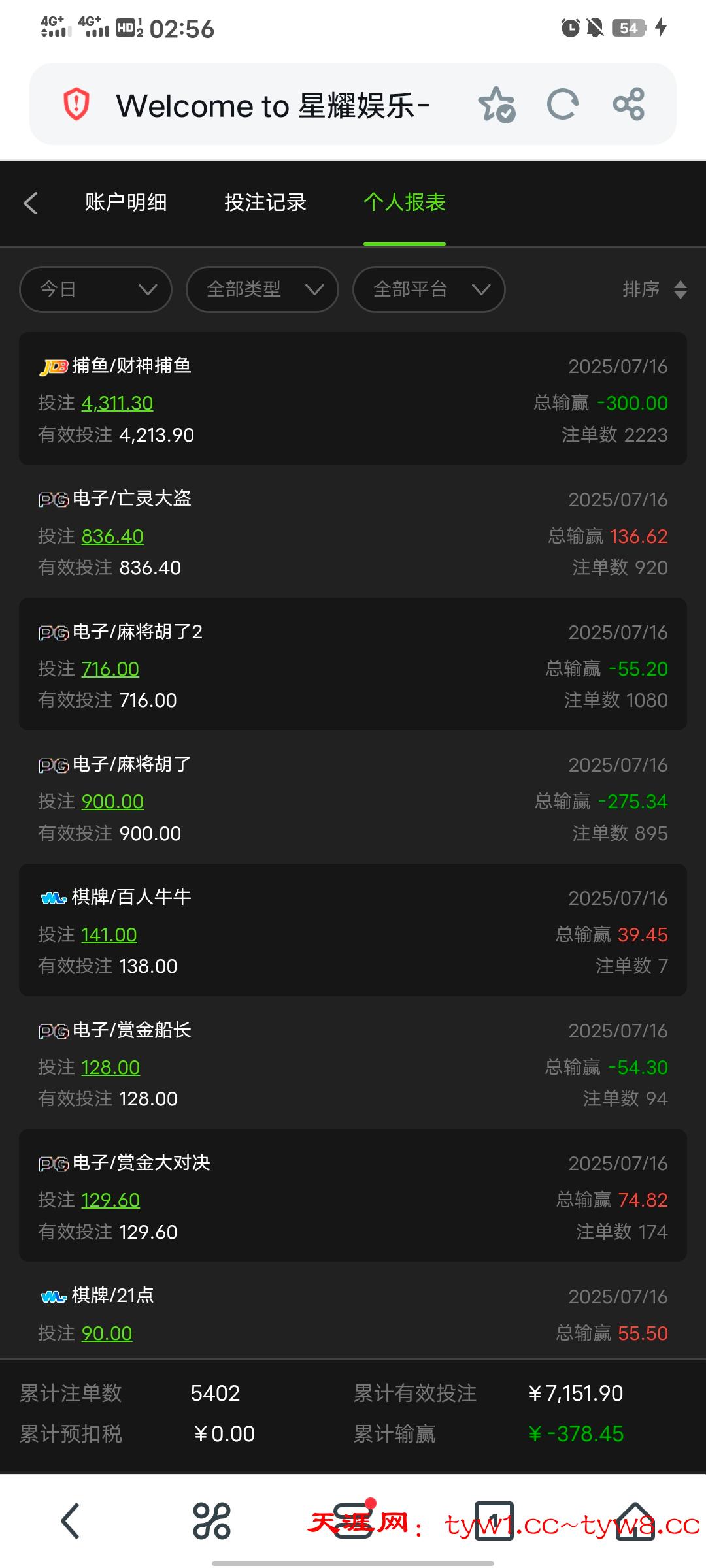Open bet amount 128.00 for 赏金船长
The height and width of the screenshot is (1568, 706).
(x=110, y=1068)
